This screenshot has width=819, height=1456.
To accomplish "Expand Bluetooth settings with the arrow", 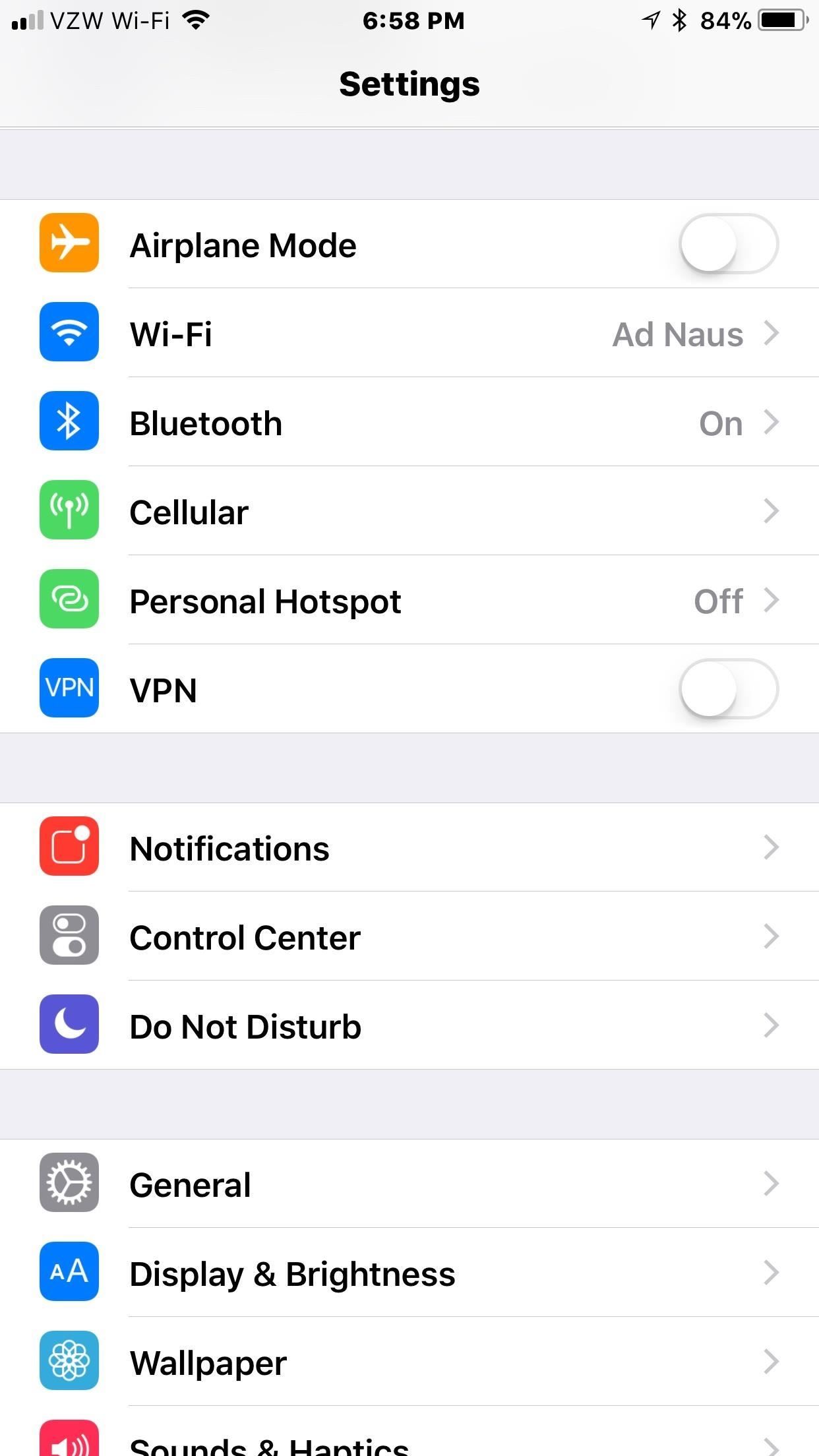I will (772, 423).
